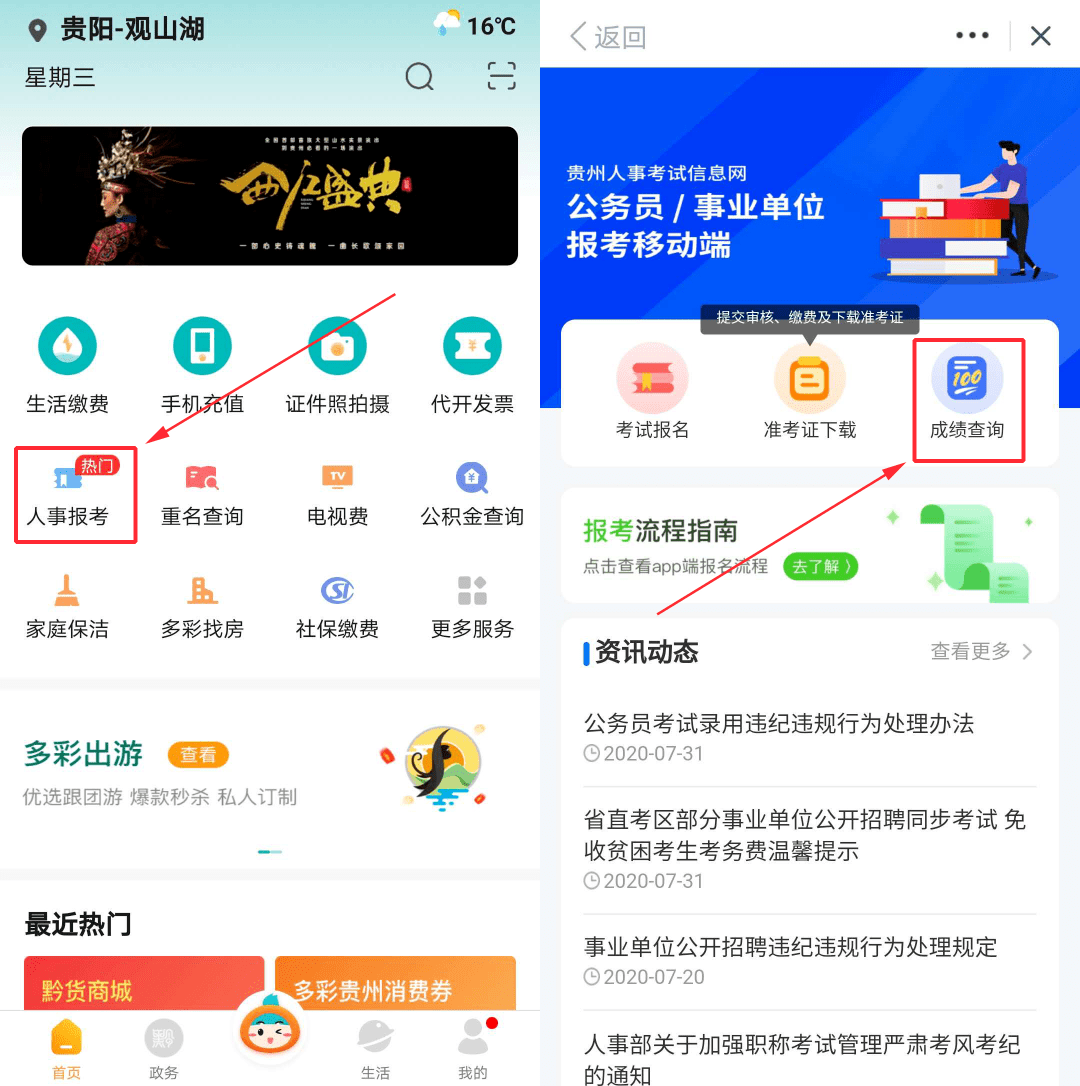View more news via 查看更多
This screenshot has width=1080, height=1086.
[981, 652]
